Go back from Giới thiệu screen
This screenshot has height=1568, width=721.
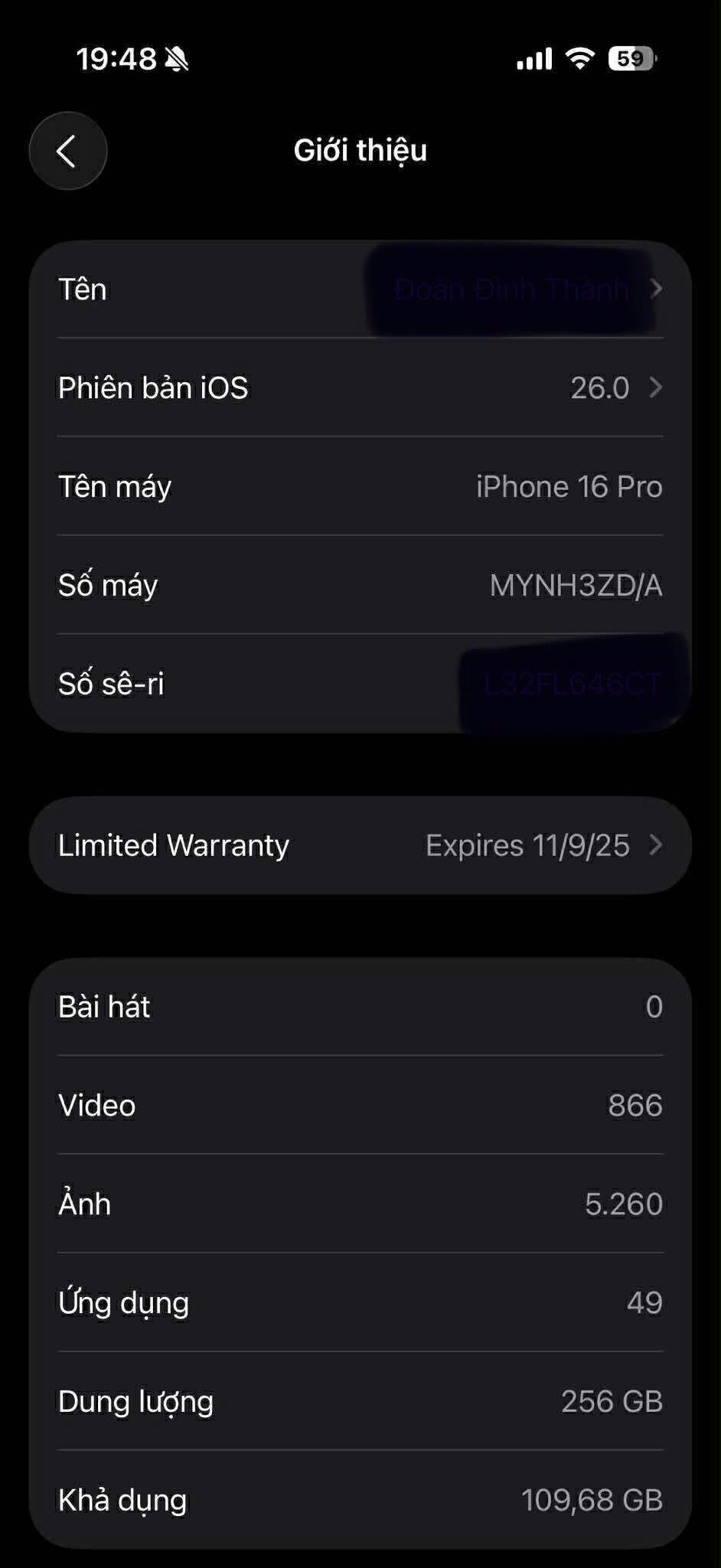click(67, 151)
